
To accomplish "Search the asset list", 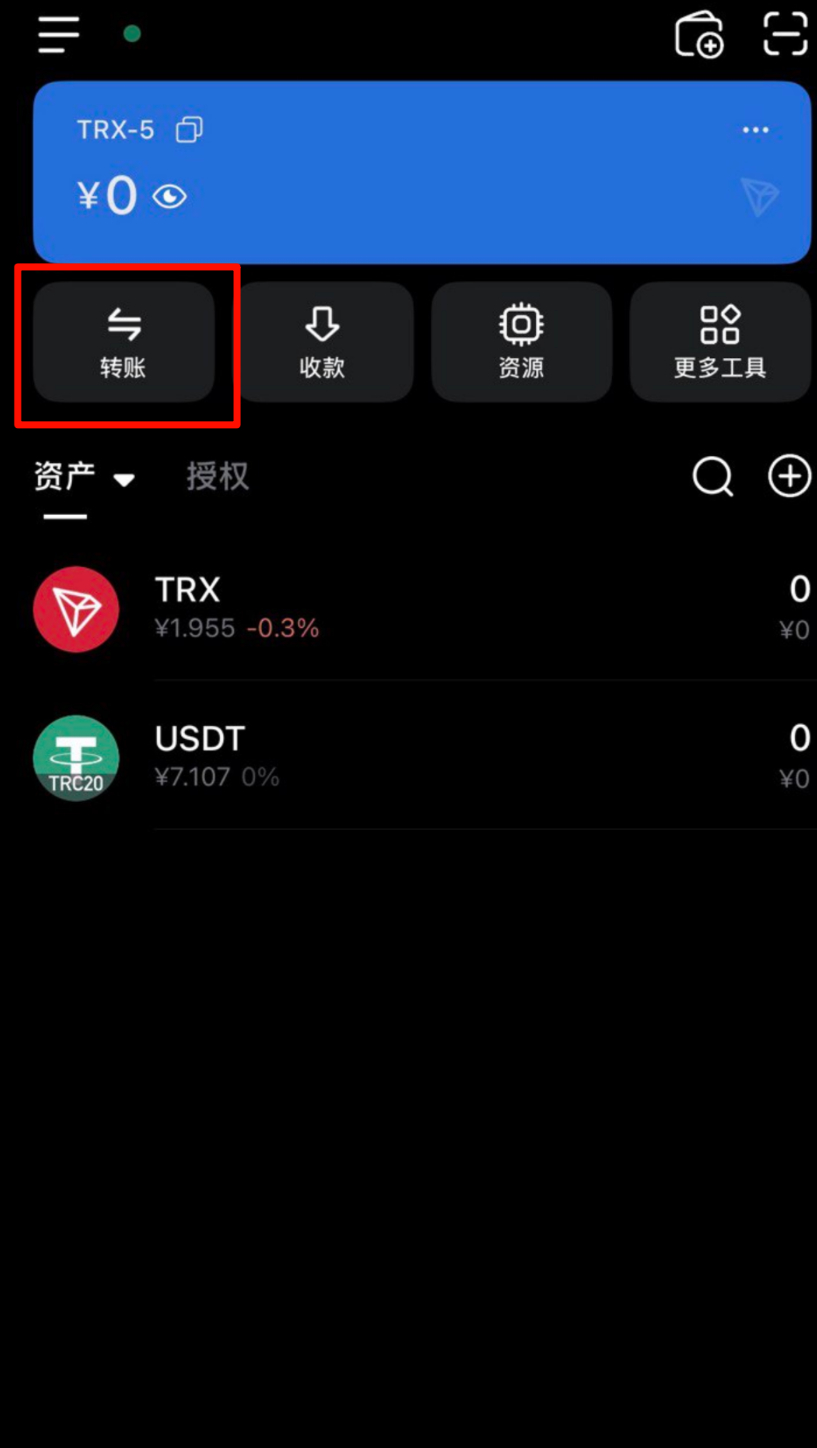I will (x=713, y=477).
